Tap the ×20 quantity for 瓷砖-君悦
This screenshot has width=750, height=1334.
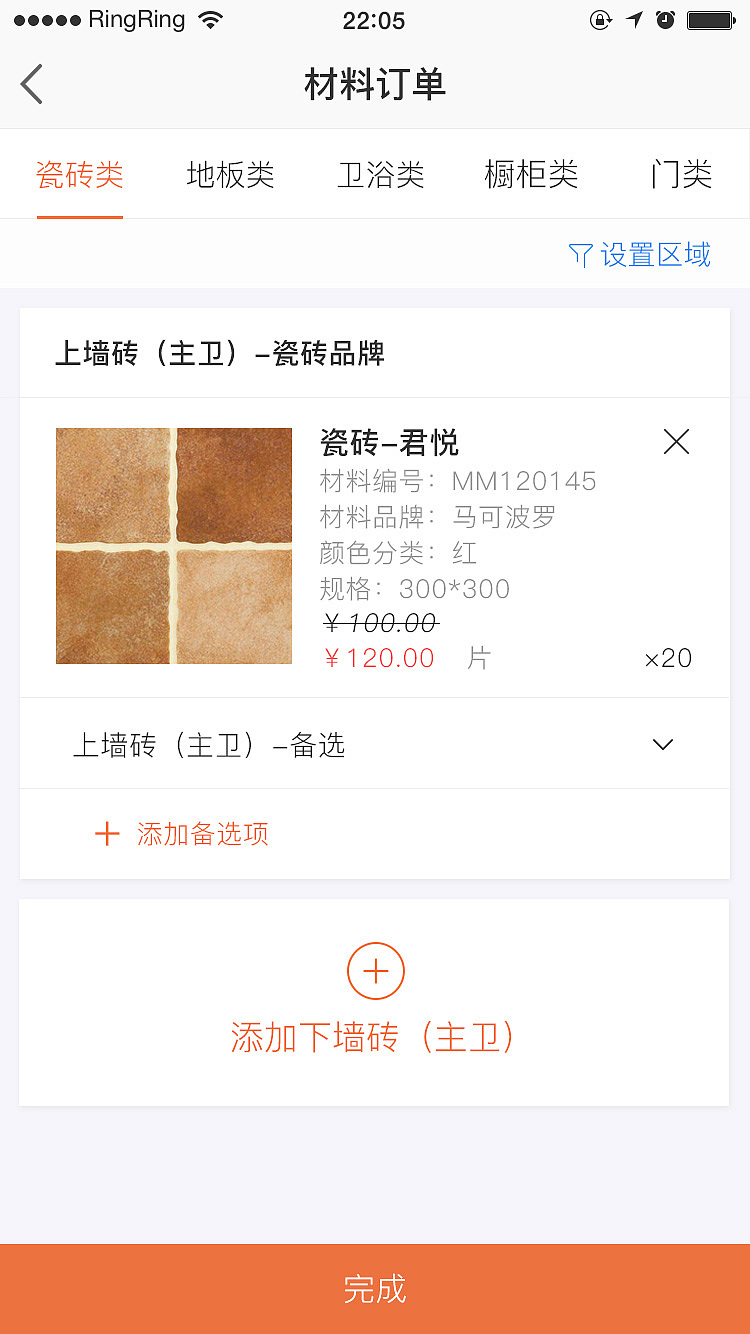(667, 658)
